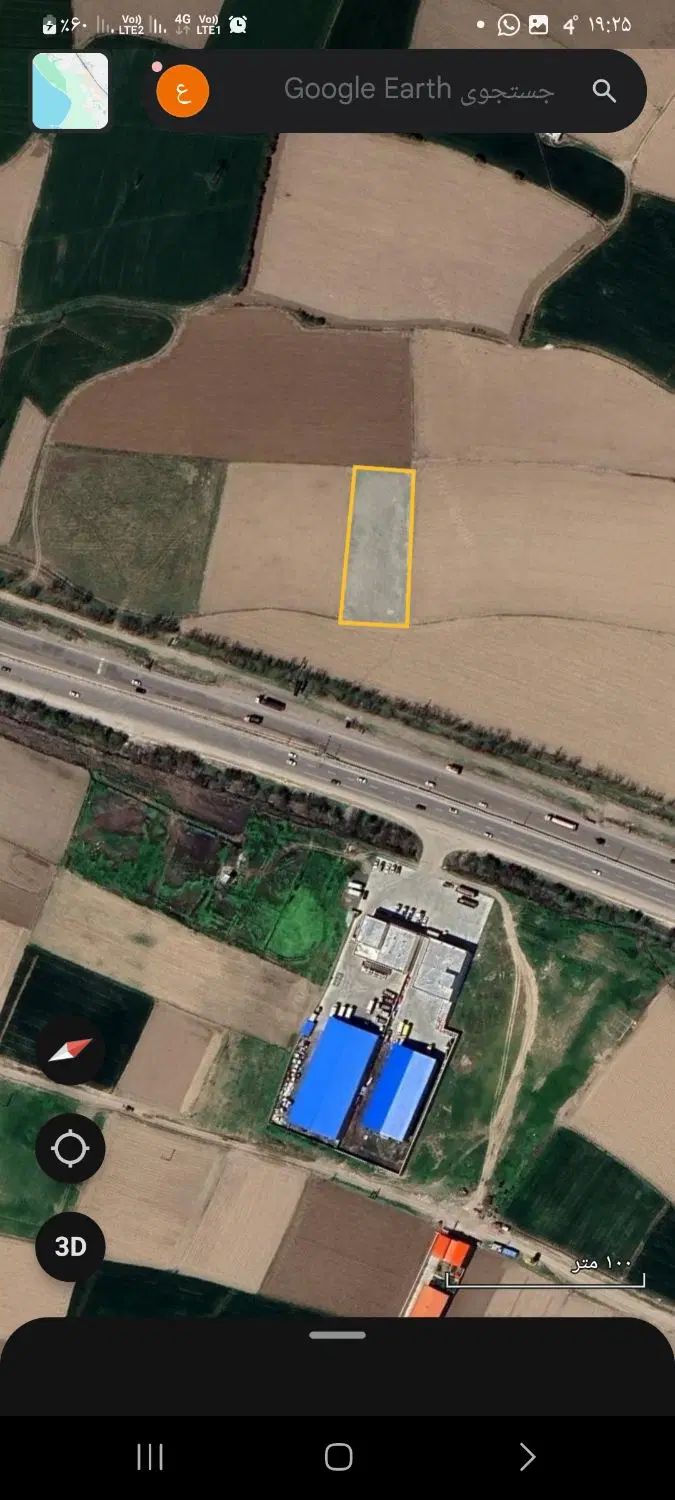Tap the bottom sheet handle
Viewport: 675px width, 1500px height.
(x=338, y=1335)
